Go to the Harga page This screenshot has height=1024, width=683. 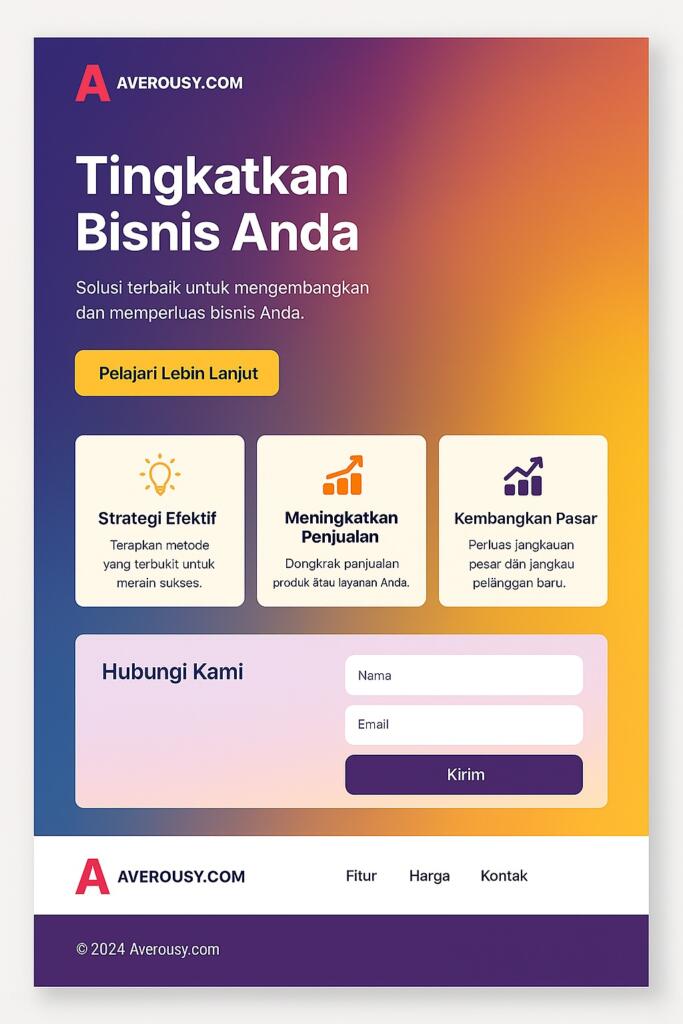[x=429, y=875]
